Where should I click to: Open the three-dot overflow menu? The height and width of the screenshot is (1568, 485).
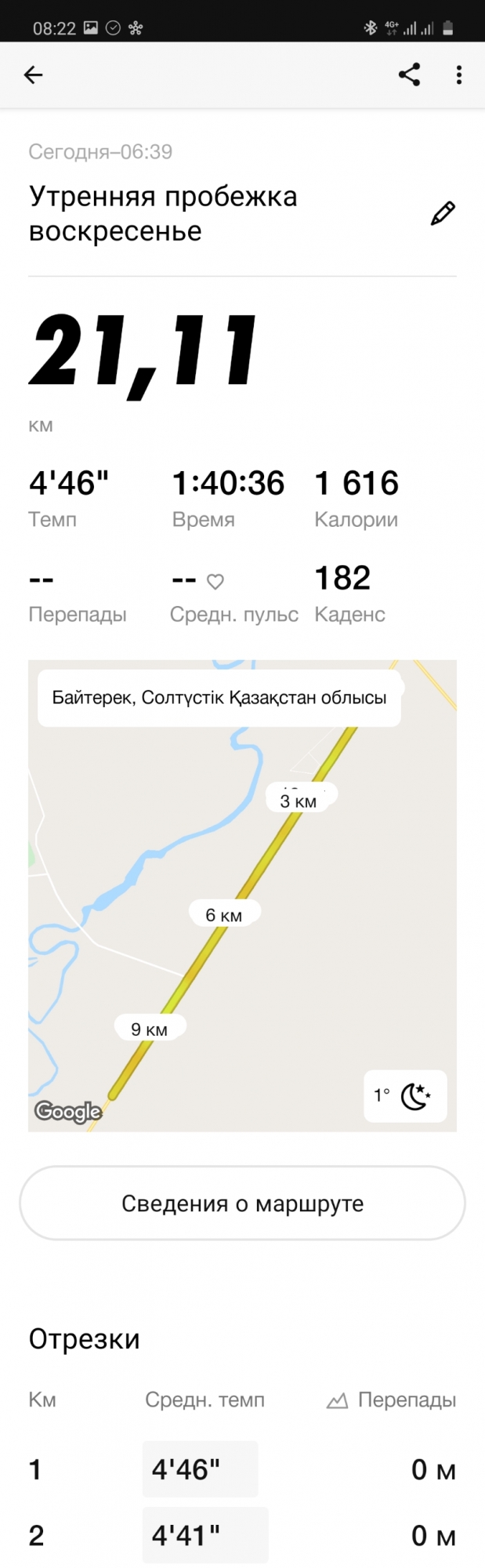tap(459, 75)
